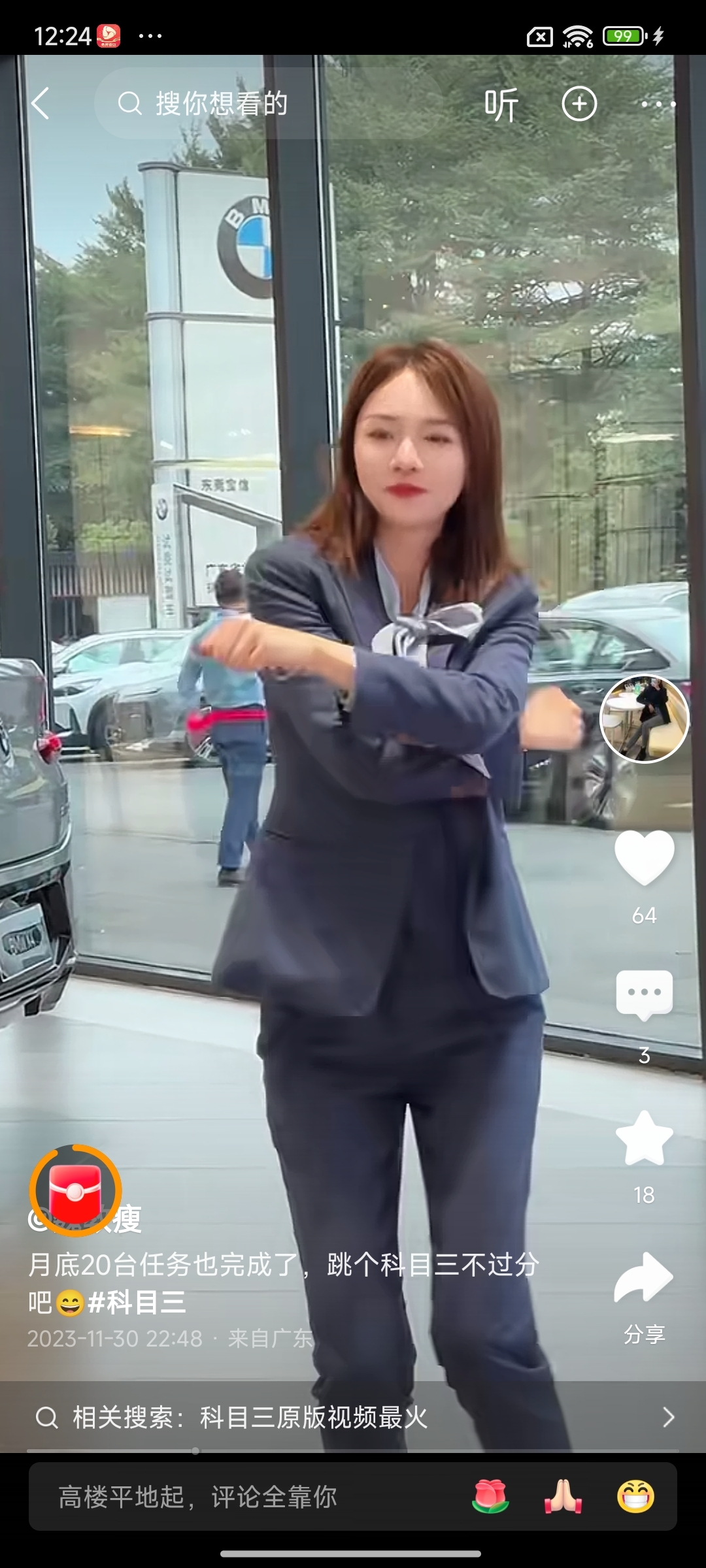Open the video author's round avatar
Screen dimensions: 706x1568
[x=644, y=718]
